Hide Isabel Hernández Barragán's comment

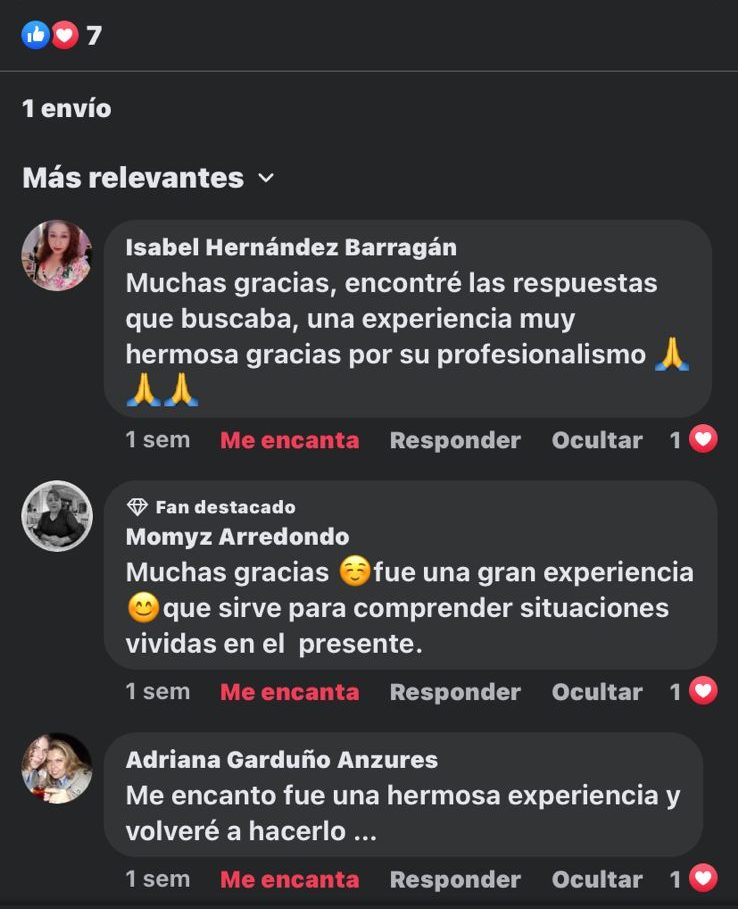(x=597, y=440)
